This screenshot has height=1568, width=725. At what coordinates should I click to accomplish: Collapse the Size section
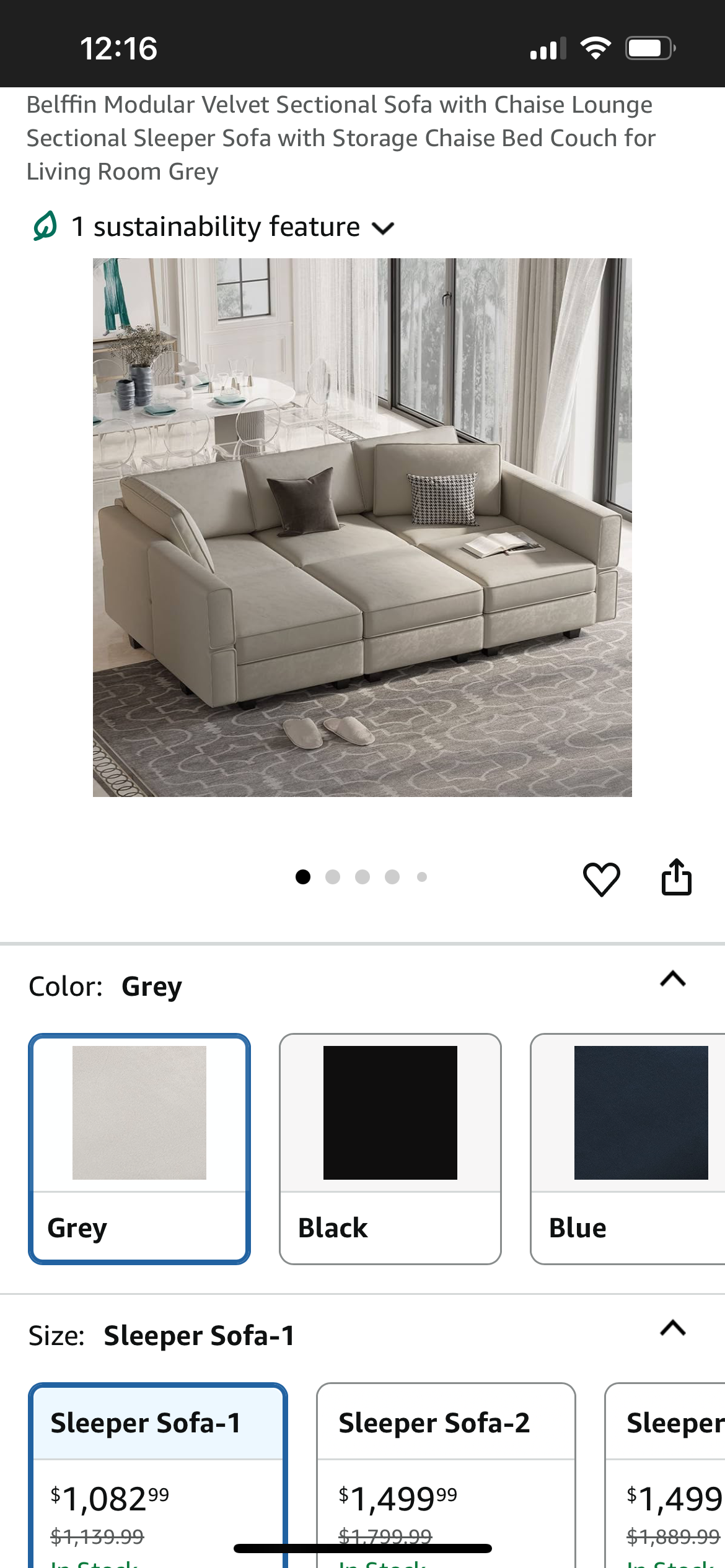pos(673,1328)
